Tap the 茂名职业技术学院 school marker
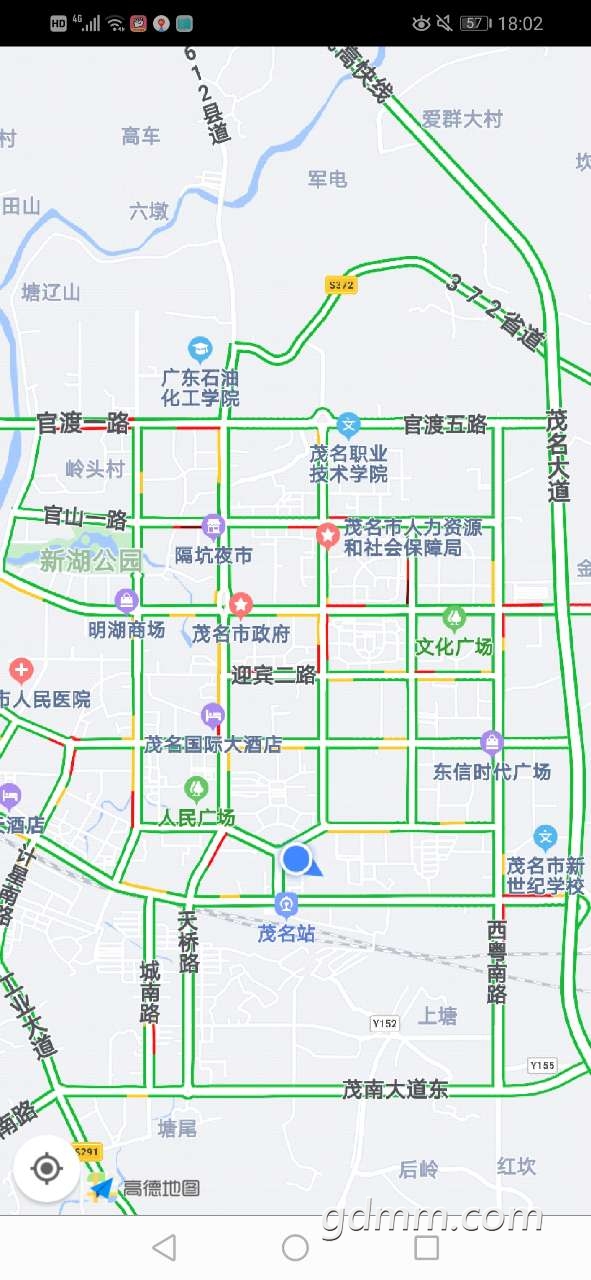Image resolution: width=591 pixels, height=1280 pixels. (347, 424)
